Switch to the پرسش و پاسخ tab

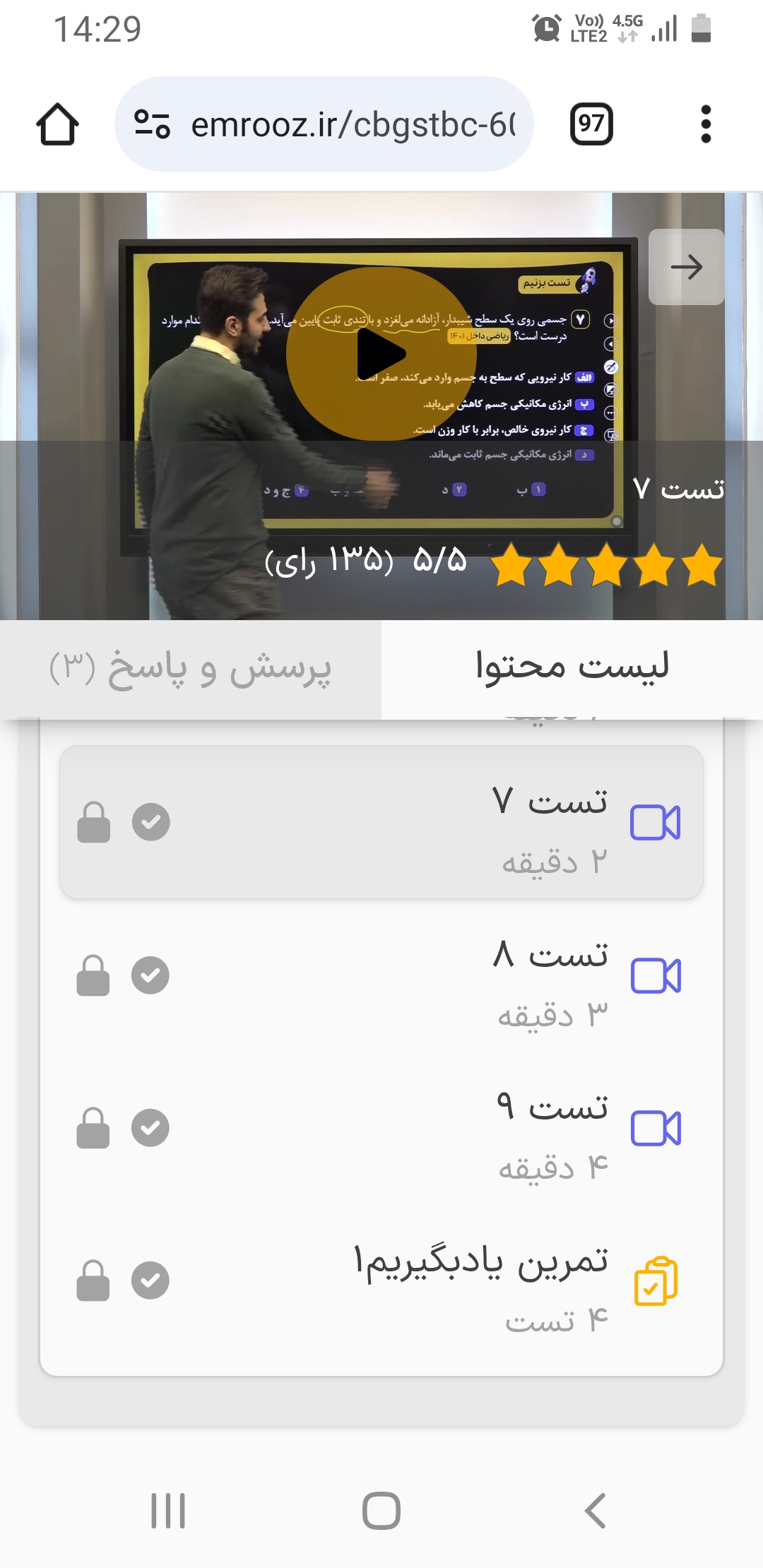191,669
